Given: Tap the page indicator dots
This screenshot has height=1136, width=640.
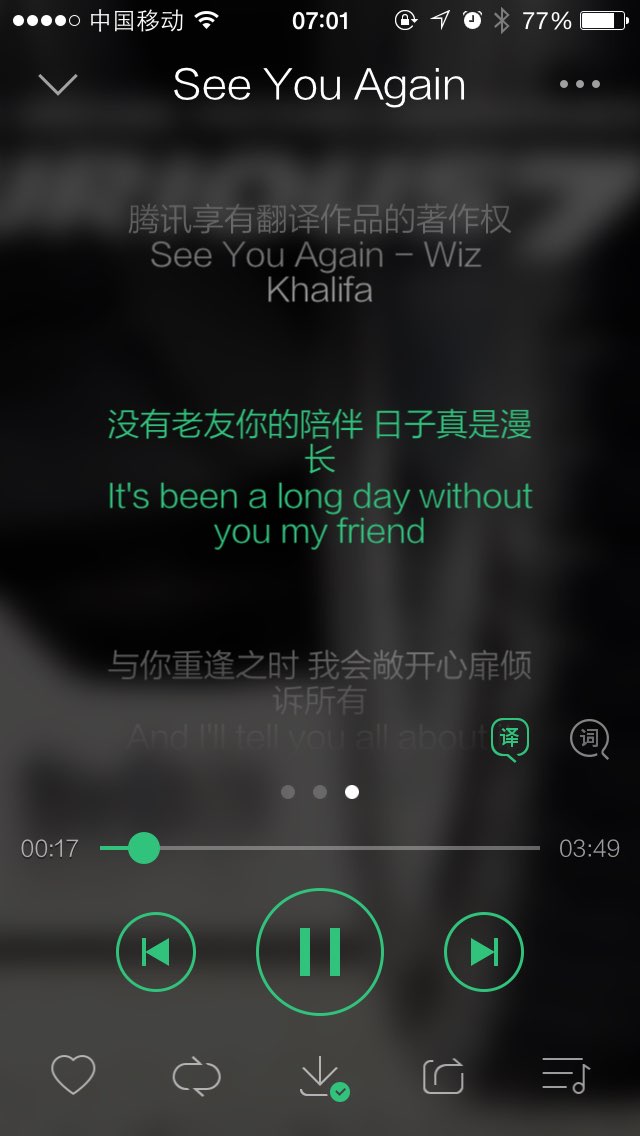Looking at the screenshot, I should point(320,792).
